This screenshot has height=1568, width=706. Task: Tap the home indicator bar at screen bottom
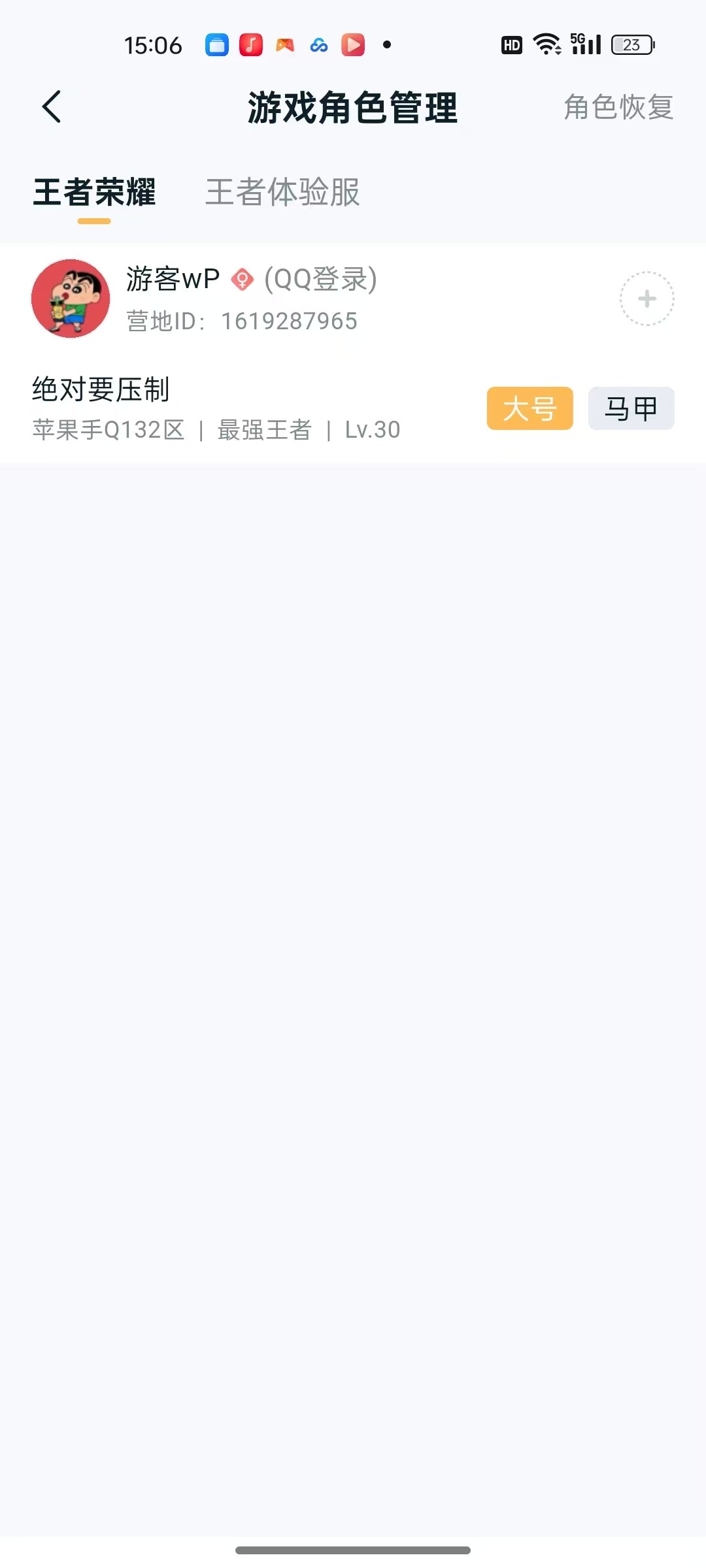pyautogui.click(x=353, y=1550)
